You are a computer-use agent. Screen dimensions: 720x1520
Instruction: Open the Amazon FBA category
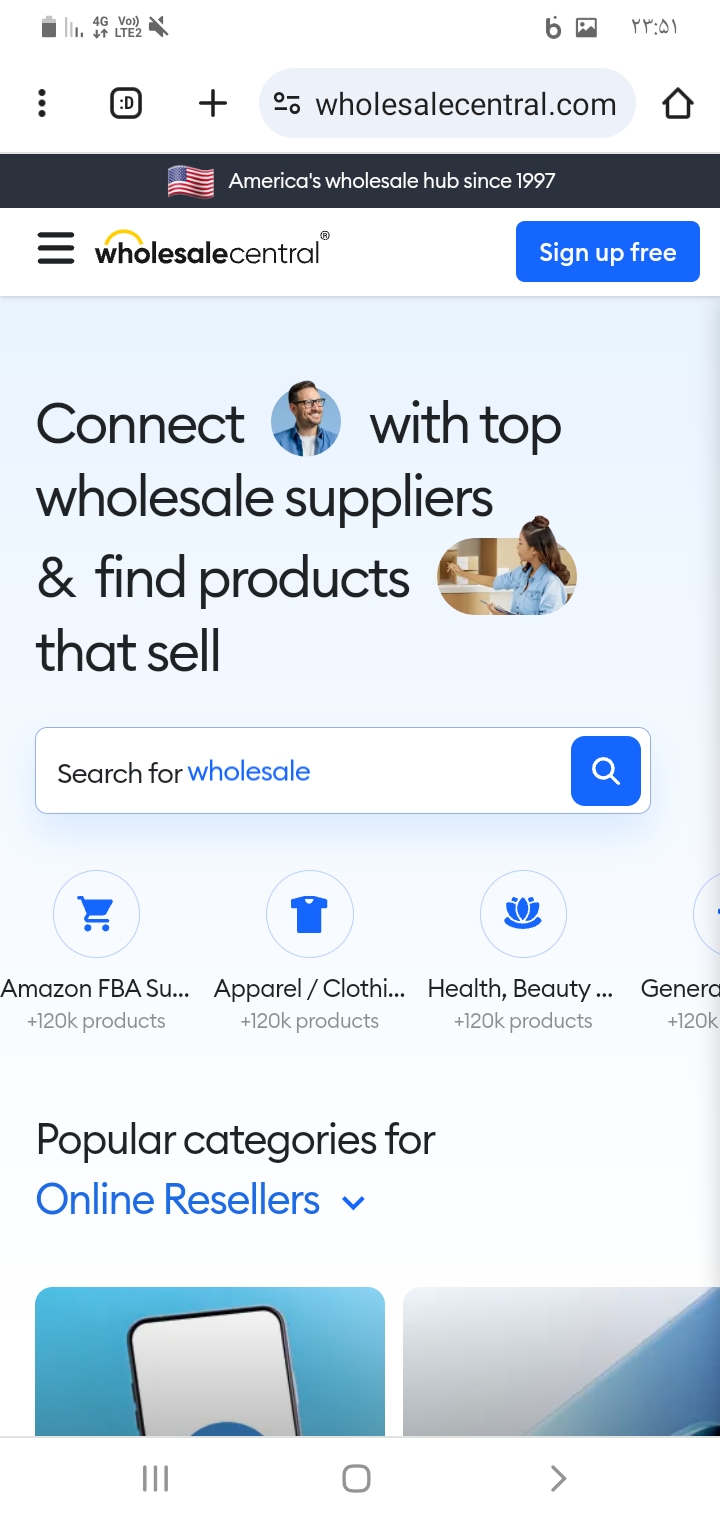pos(96,914)
